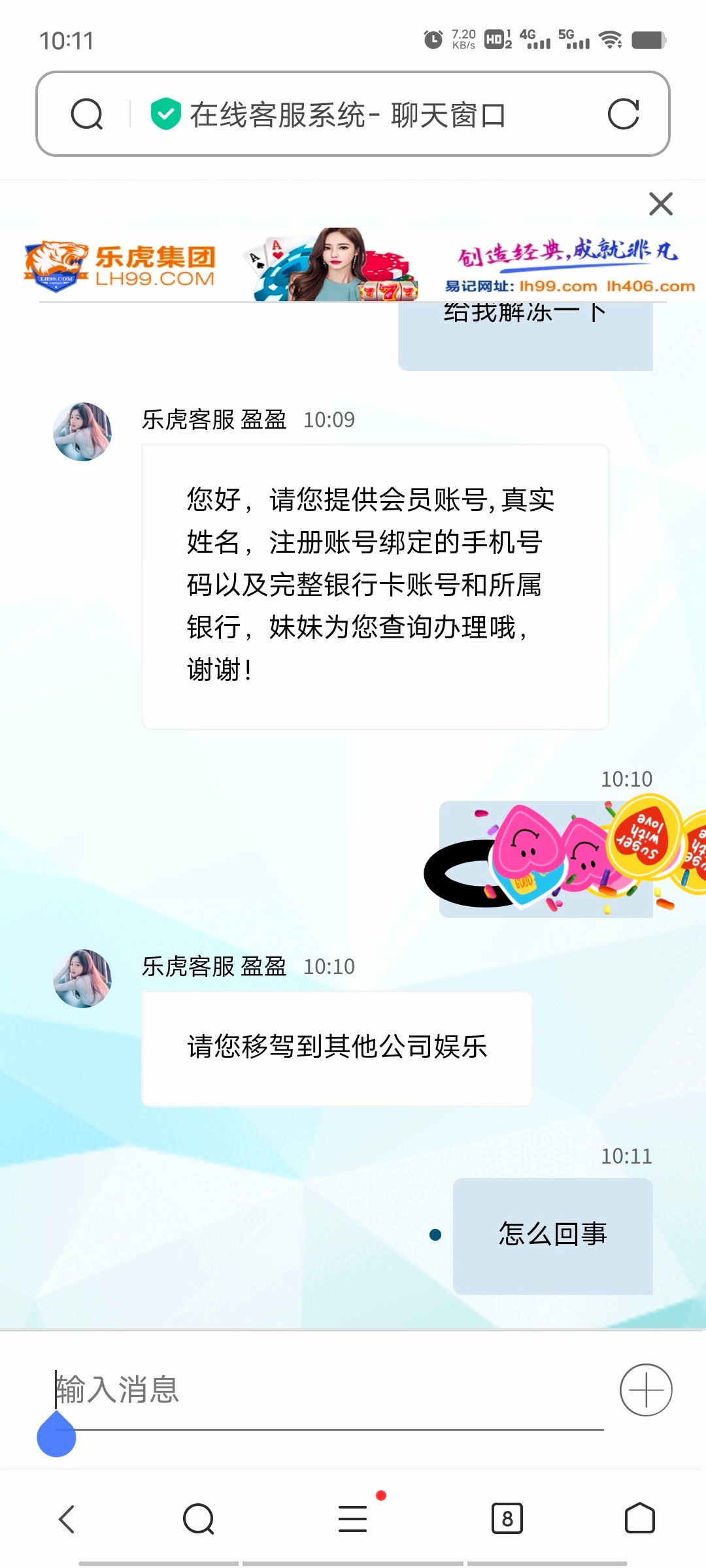
Task: Reload the page with the refresh icon
Action: tap(622, 114)
